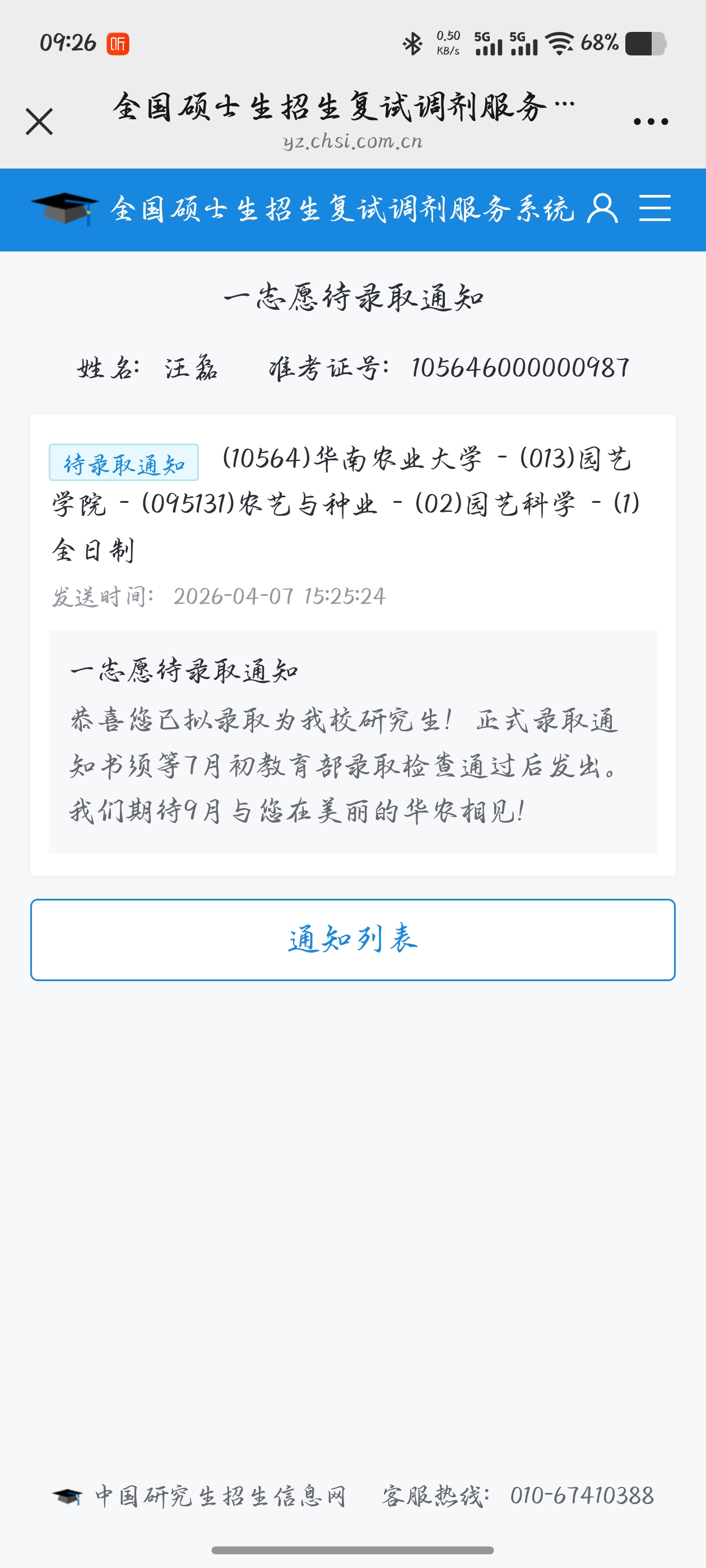The image size is (706, 1568).
Task: Close the in-app browser page
Action: point(40,121)
